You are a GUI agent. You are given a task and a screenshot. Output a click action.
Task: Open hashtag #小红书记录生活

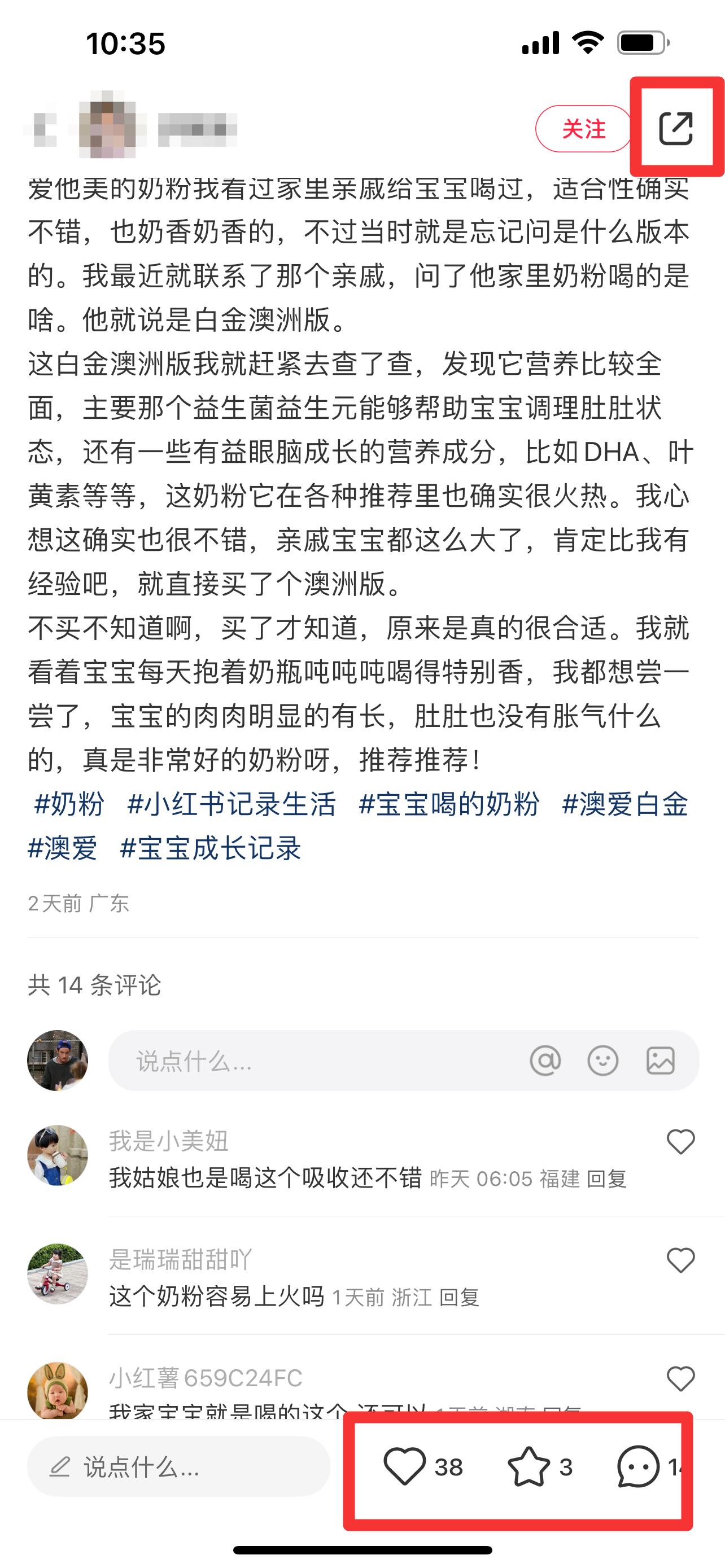[232, 804]
